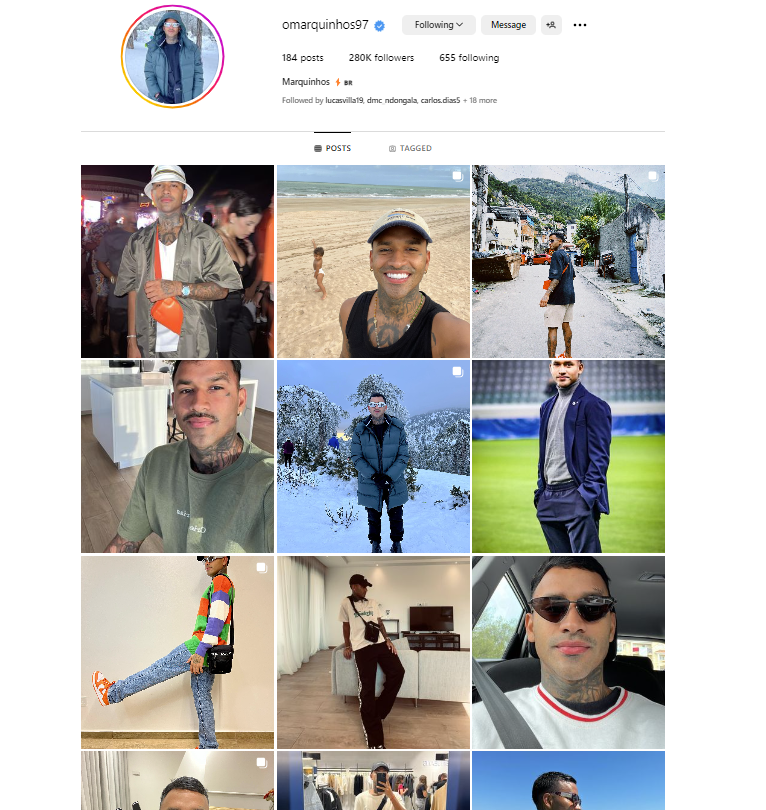Screen dimensions: 766x810
Task: View the profile picture story
Action: 173,57
